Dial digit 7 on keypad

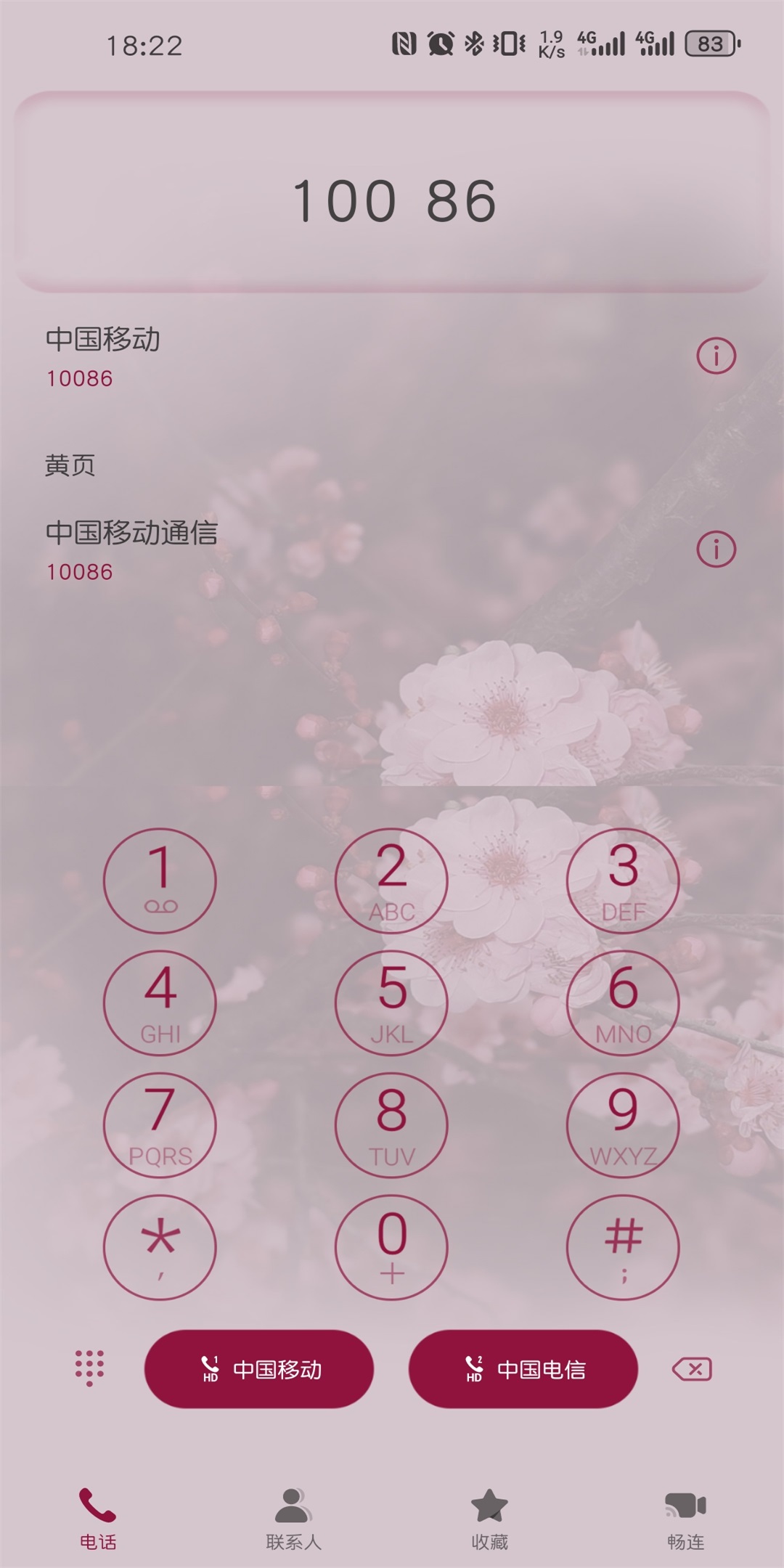click(160, 1124)
